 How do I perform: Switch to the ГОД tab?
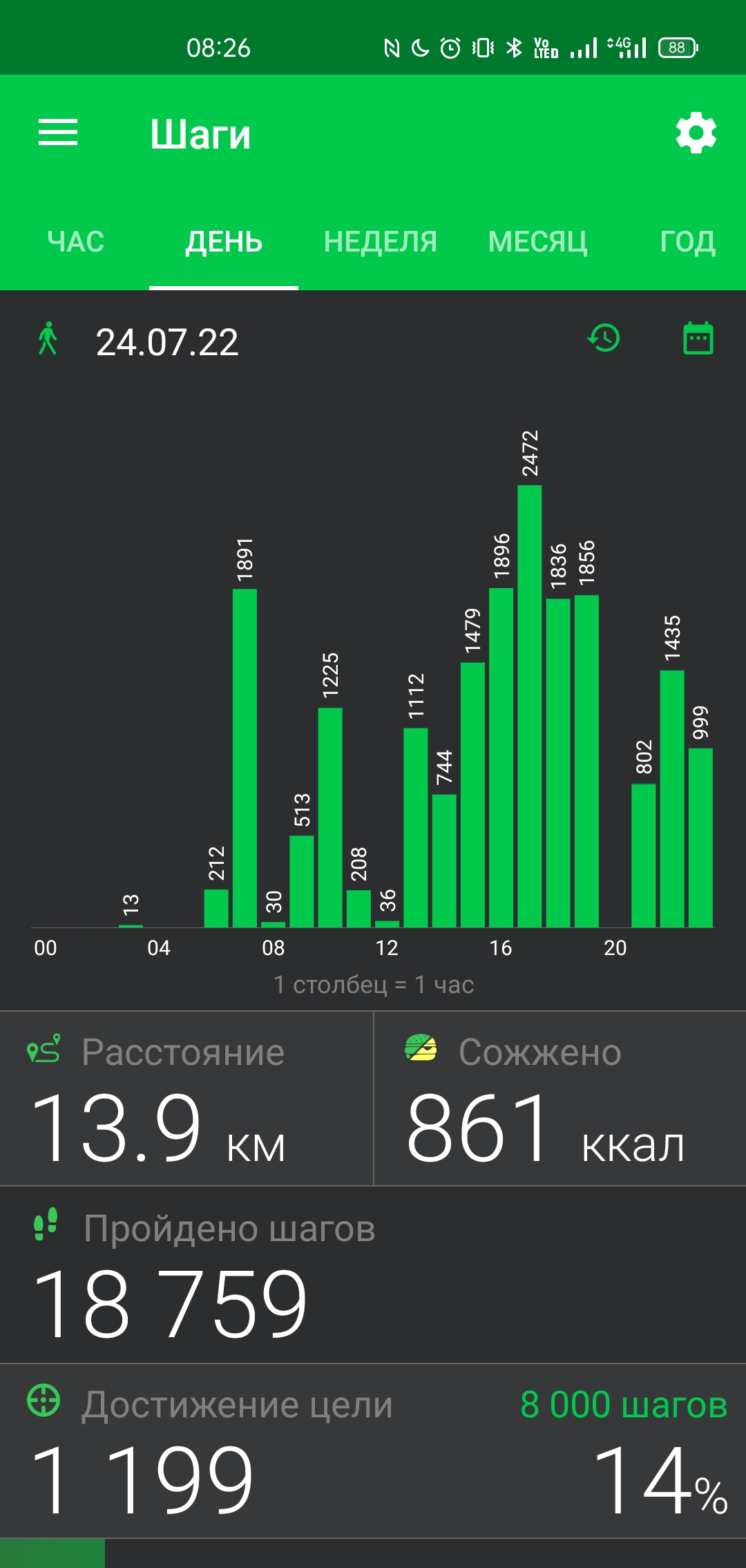point(688,242)
